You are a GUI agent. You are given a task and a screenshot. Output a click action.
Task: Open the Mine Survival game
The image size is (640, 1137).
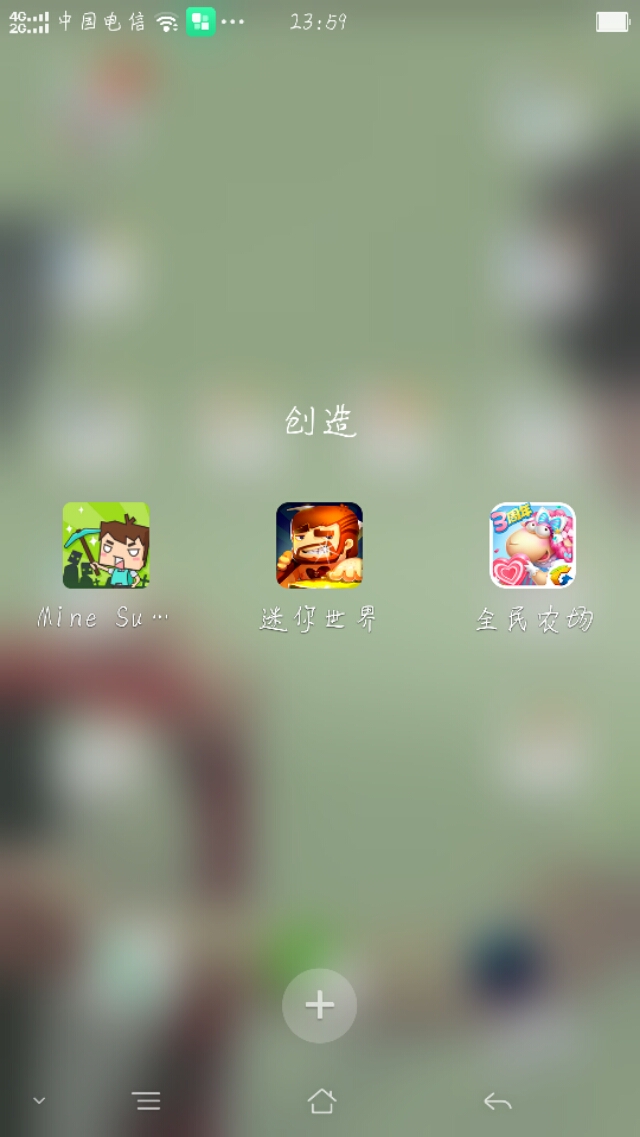[x=106, y=545]
